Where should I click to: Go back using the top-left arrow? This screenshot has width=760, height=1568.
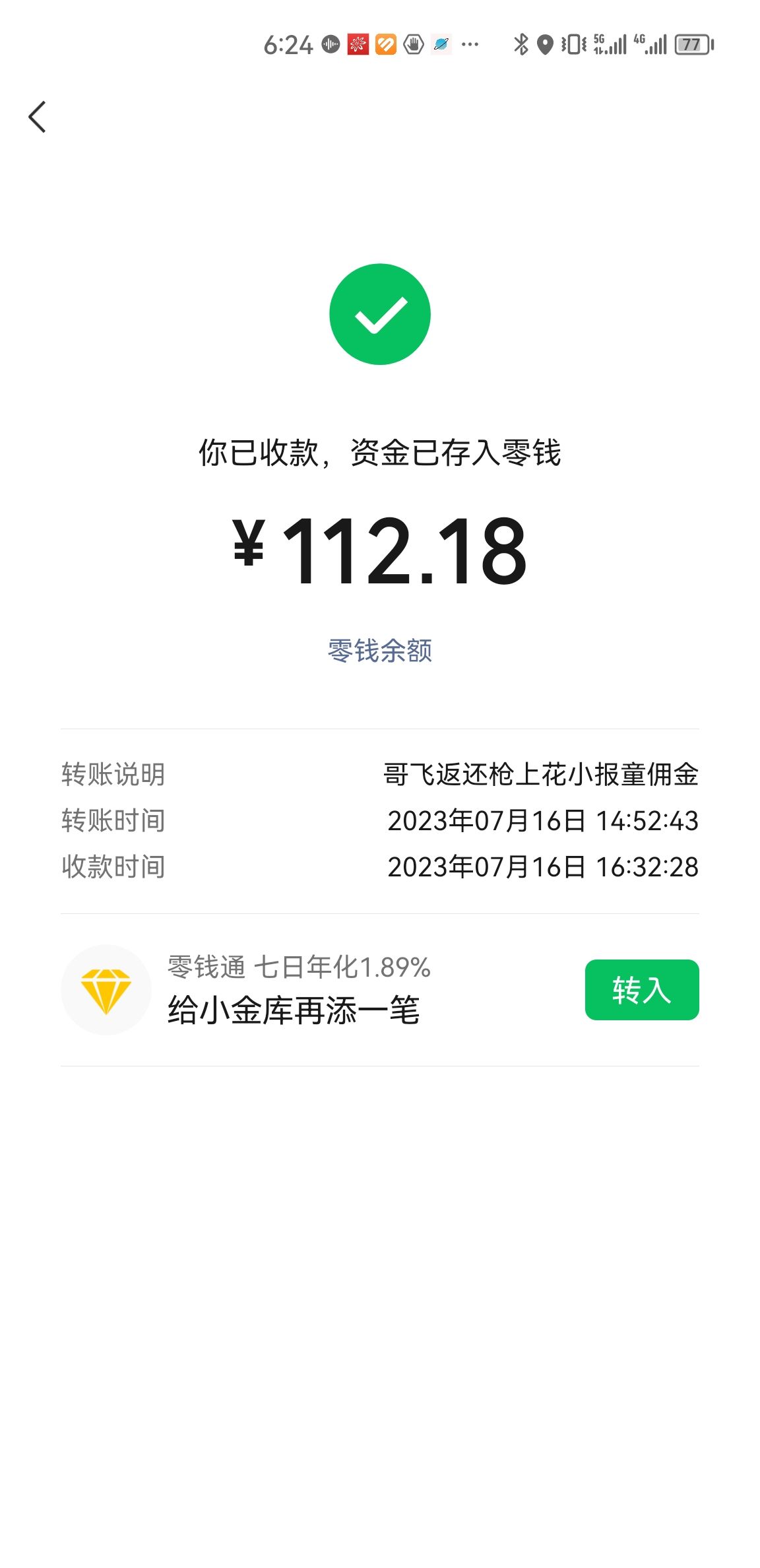(x=38, y=117)
